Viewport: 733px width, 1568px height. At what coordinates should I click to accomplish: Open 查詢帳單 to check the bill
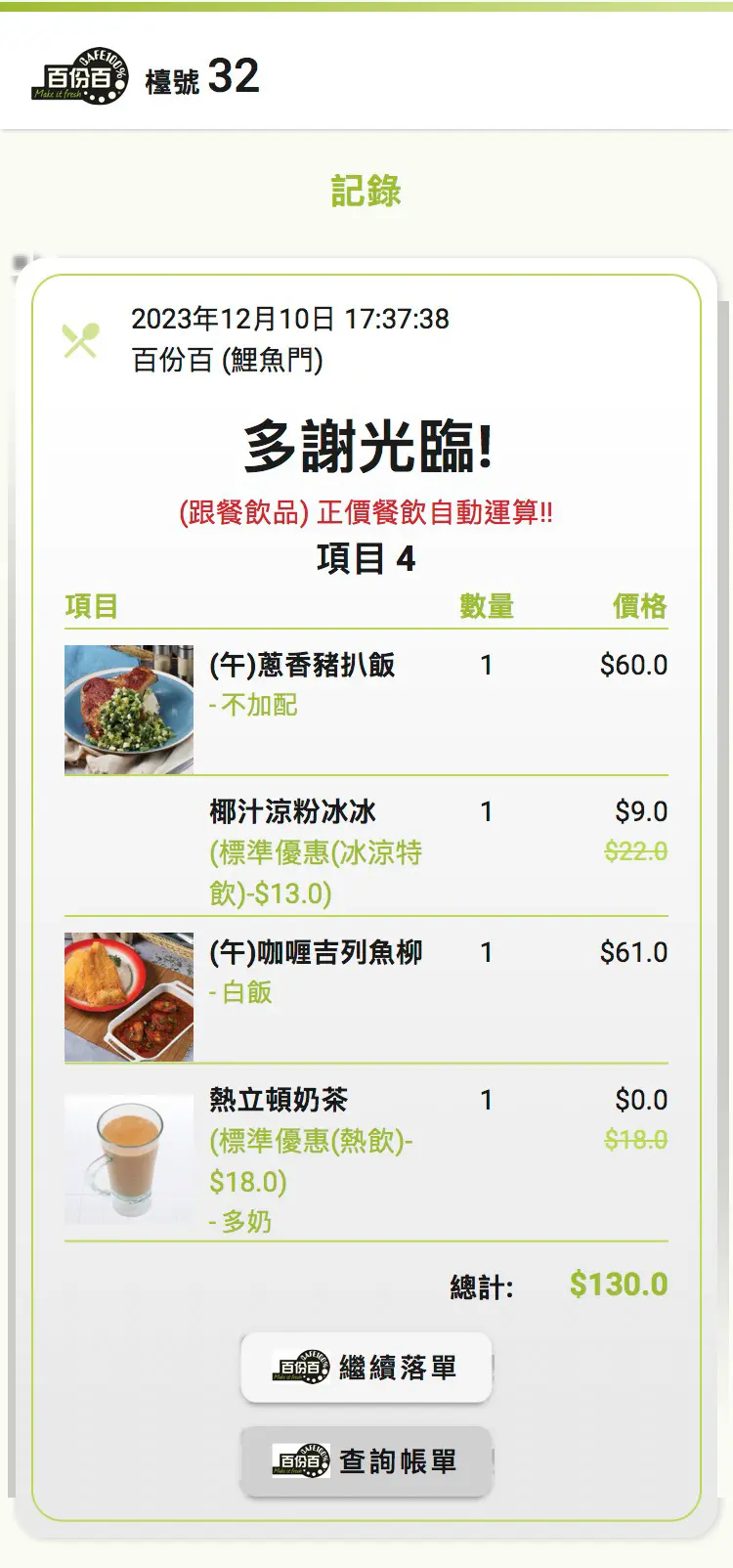[x=366, y=1461]
